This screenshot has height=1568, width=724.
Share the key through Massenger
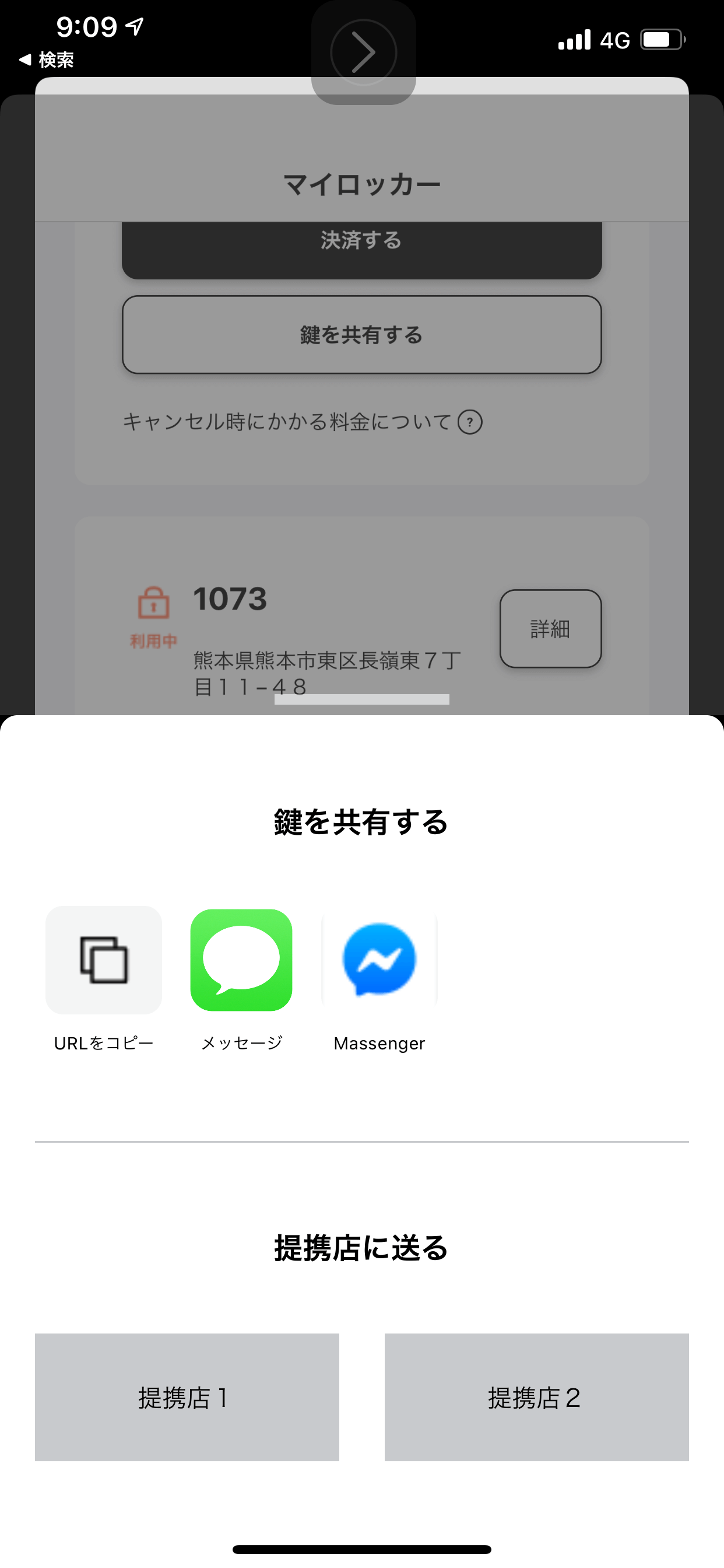(379, 960)
